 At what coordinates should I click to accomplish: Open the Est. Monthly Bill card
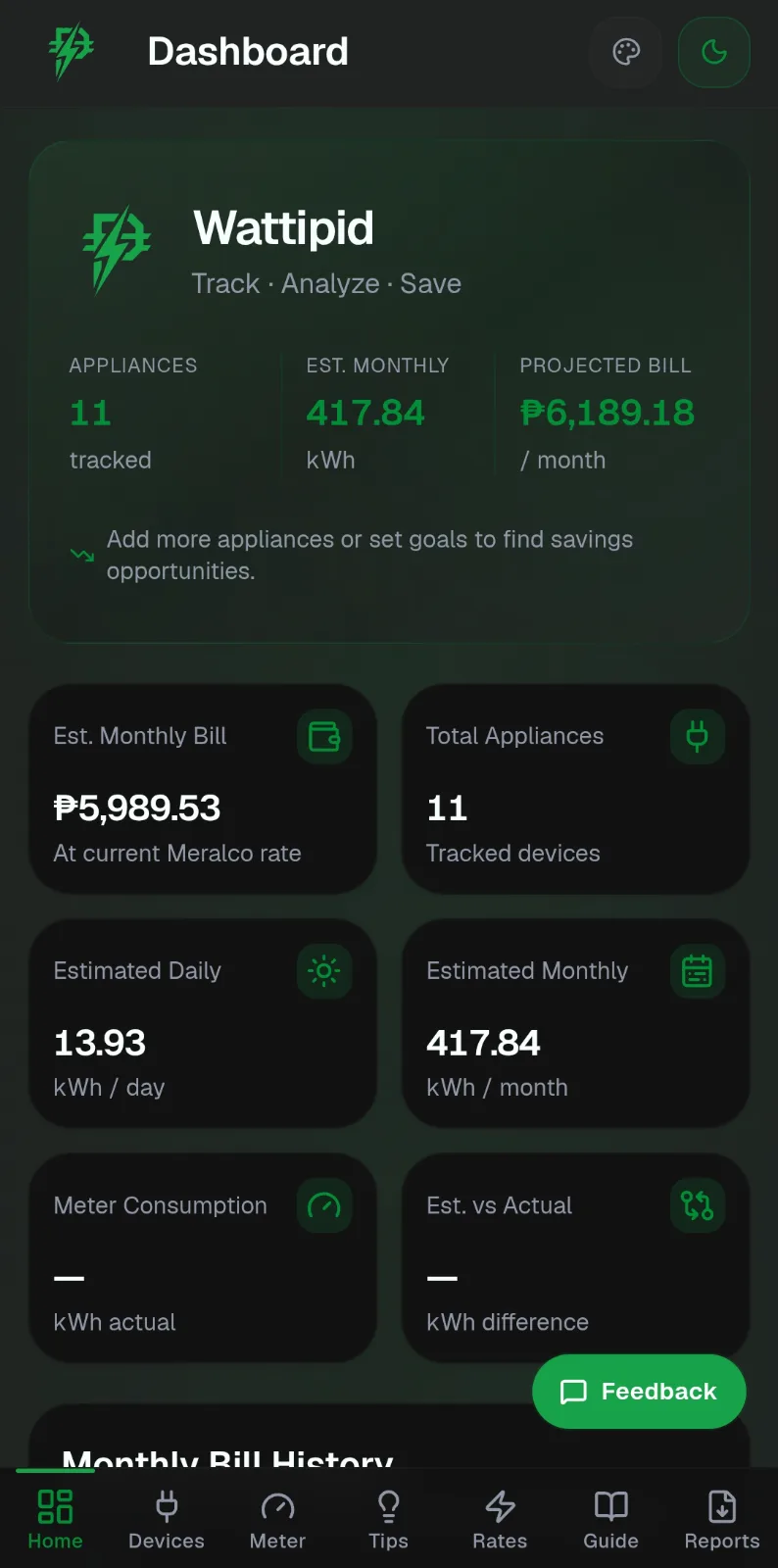(203, 789)
